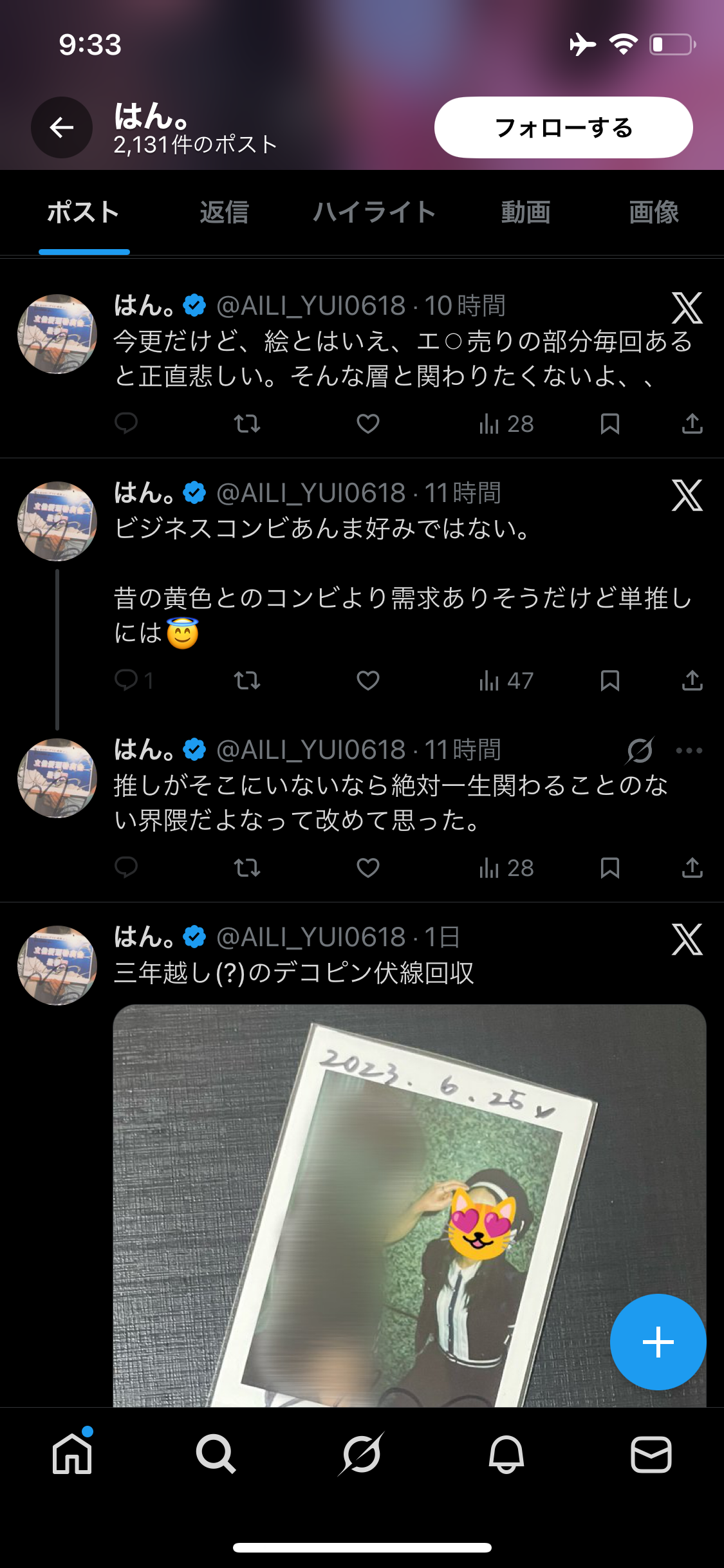
Task: Open the Grok tab in bottom bar
Action: 361,1453
